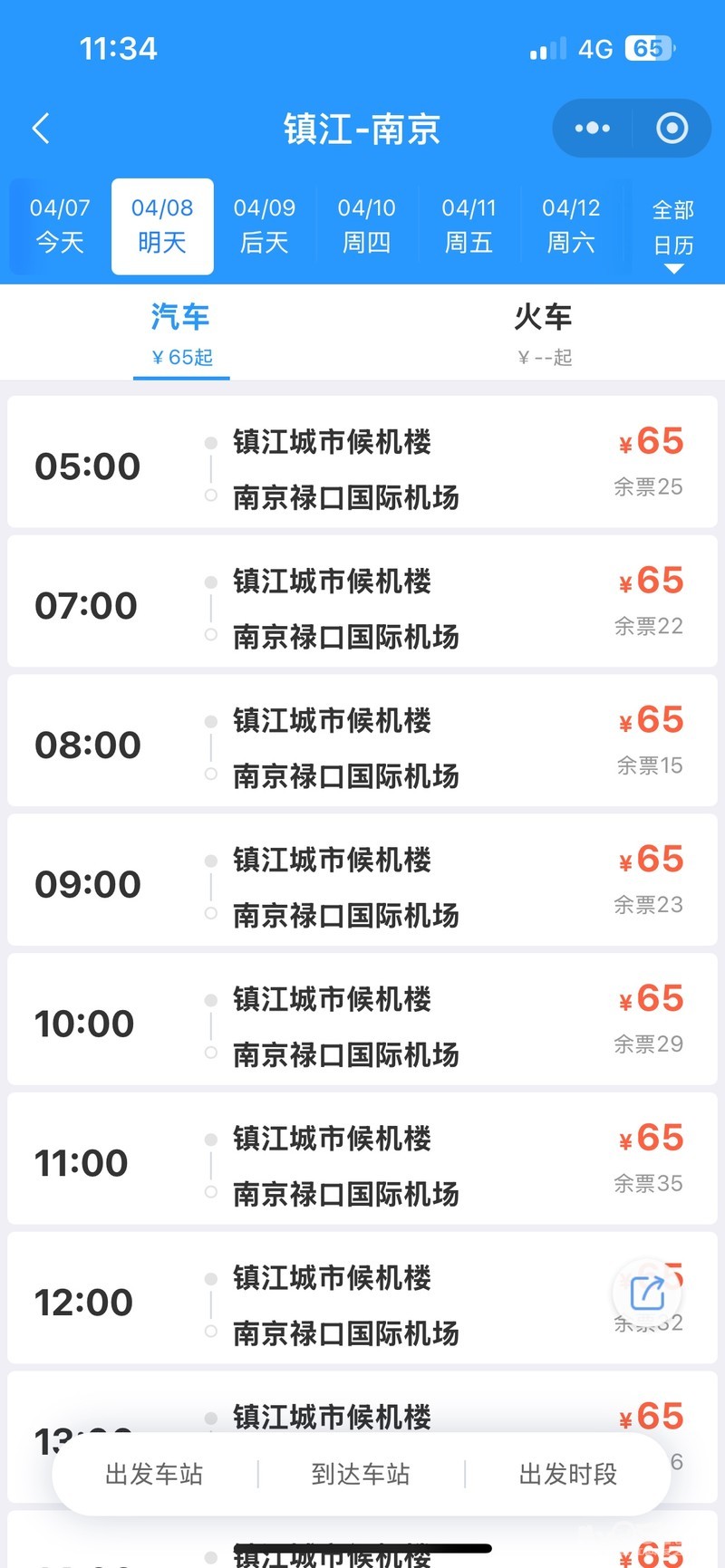Close the mini program via circle icon
The image size is (725, 1568).
coord(672,129)
